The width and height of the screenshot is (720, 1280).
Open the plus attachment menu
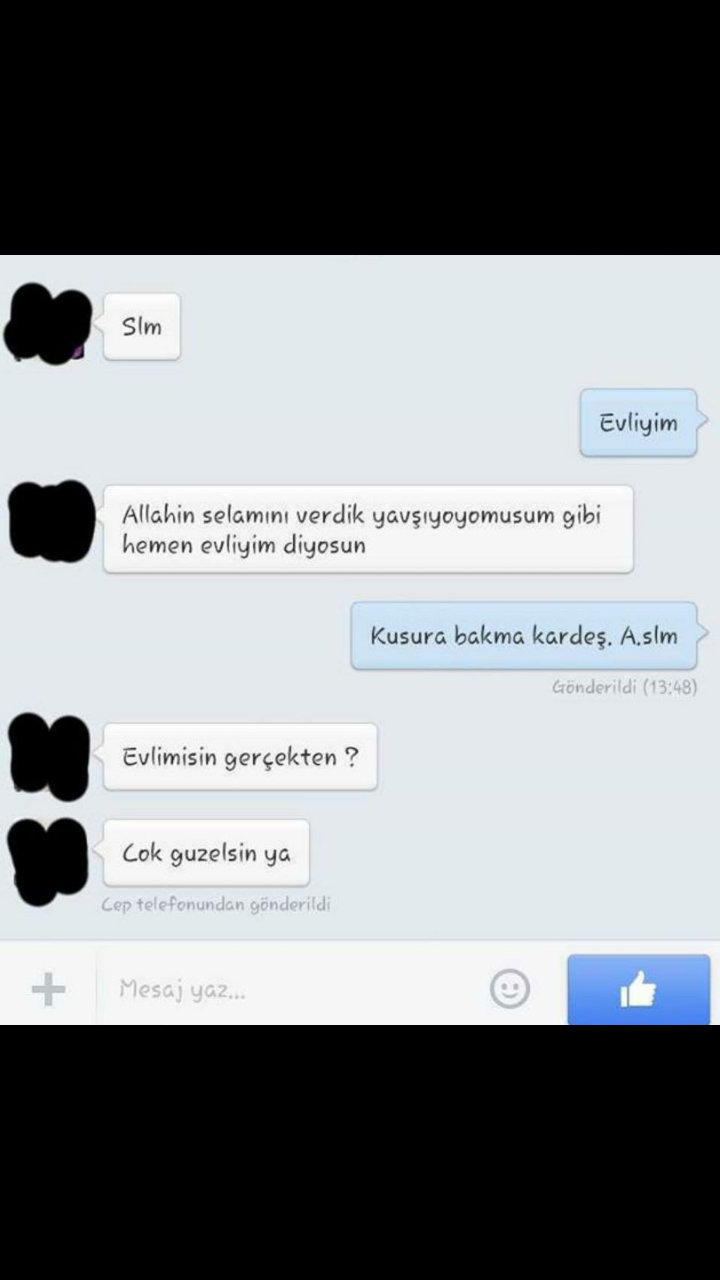(x=48, y=990)
